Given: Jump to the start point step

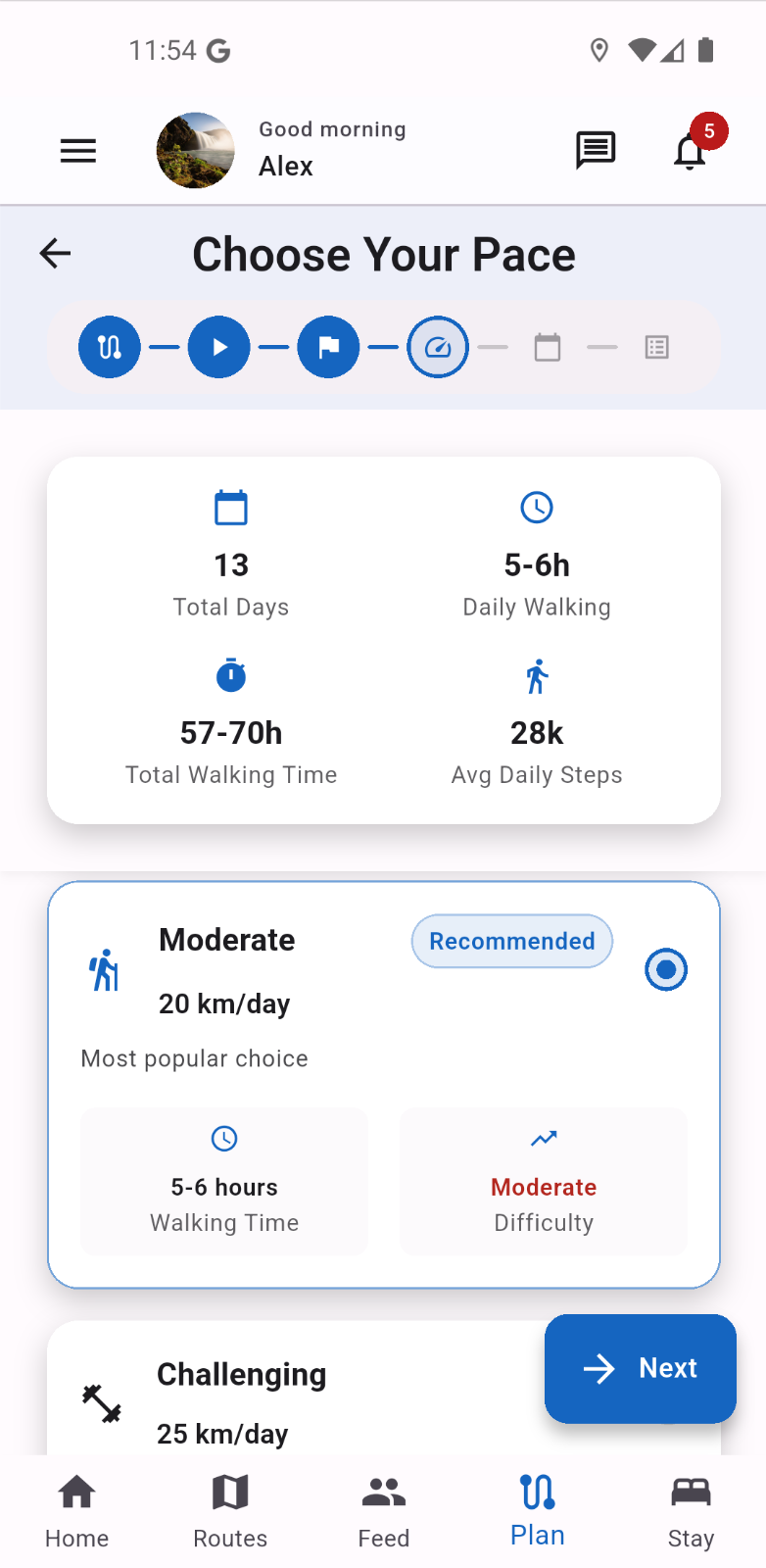Looking at the screenshot, I should (x=219, y=347).
